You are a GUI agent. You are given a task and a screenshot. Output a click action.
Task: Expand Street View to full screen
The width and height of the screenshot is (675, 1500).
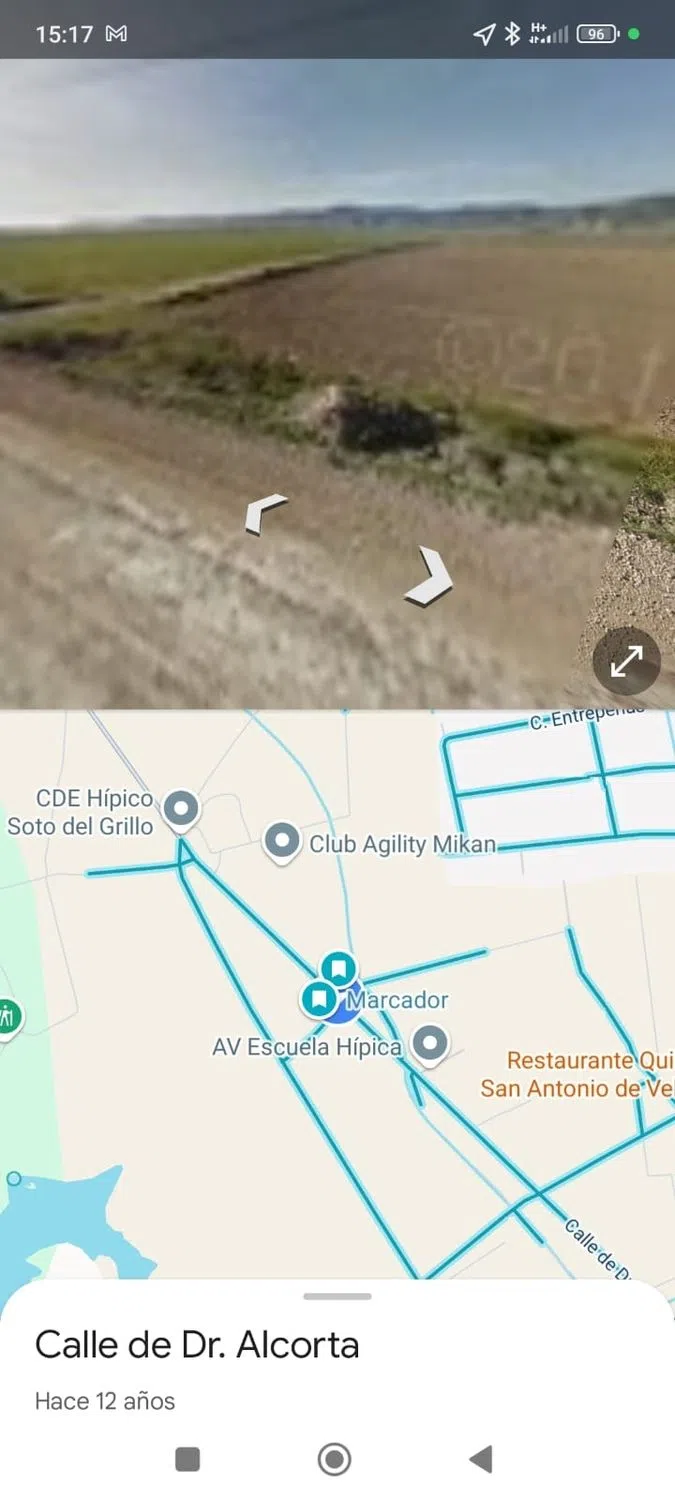point(626,661)
